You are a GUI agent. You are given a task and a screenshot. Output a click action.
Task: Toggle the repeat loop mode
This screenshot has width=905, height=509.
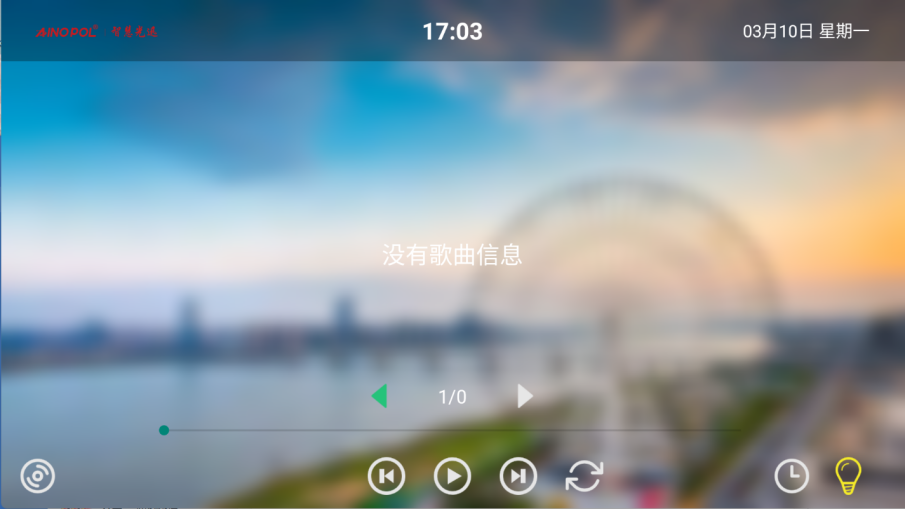[584, 476]
